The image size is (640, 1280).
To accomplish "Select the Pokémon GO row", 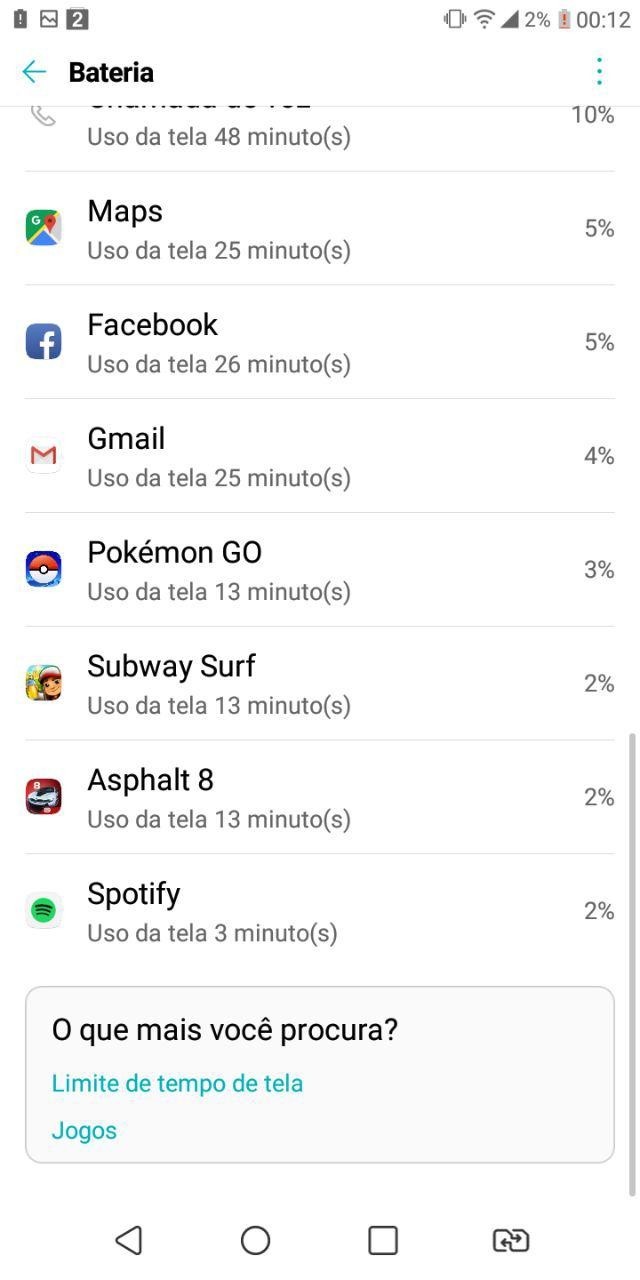I will pyautogui.click(x=320, y=570).
